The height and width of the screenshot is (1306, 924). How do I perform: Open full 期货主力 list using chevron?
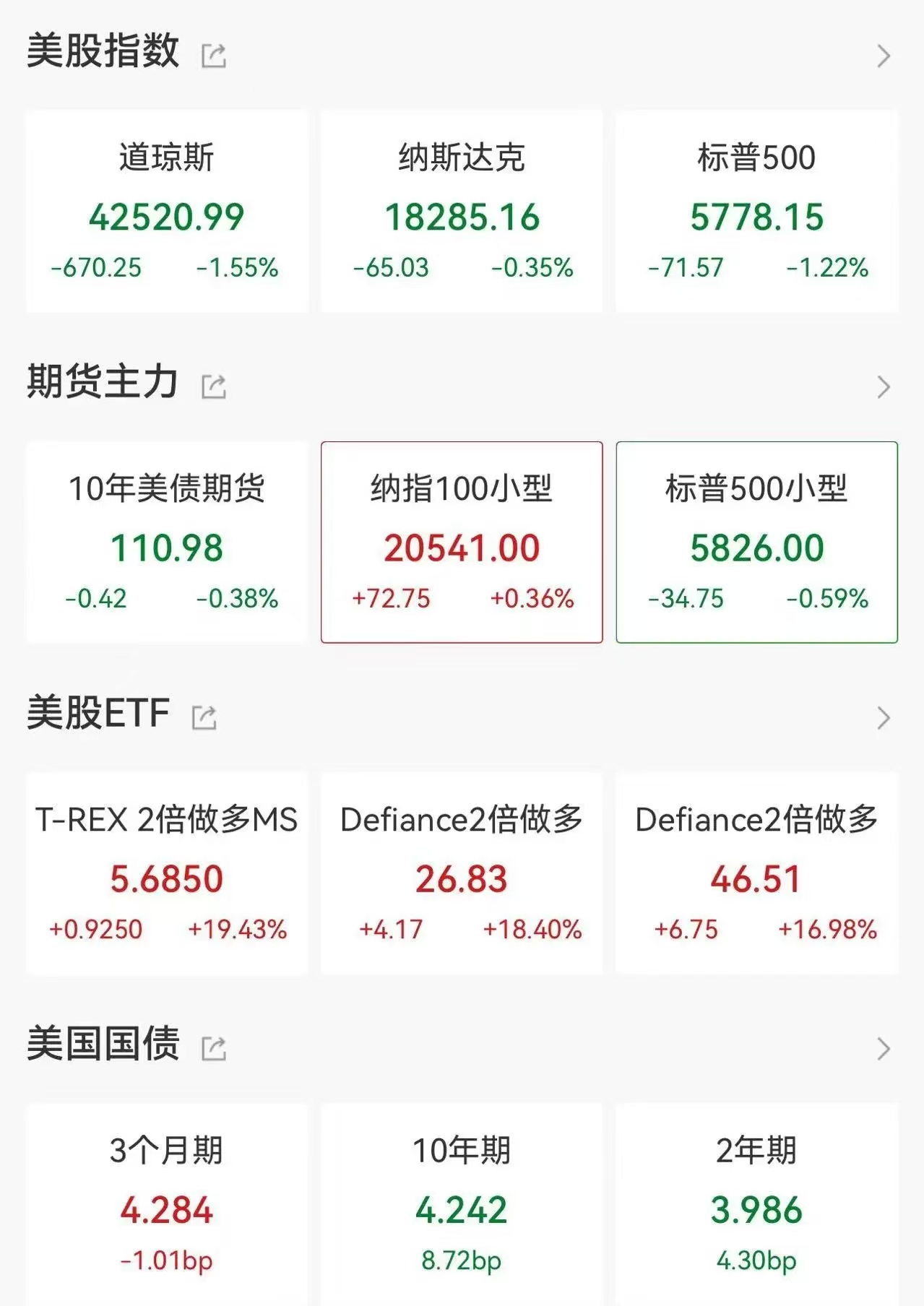(x=884, y=386)
